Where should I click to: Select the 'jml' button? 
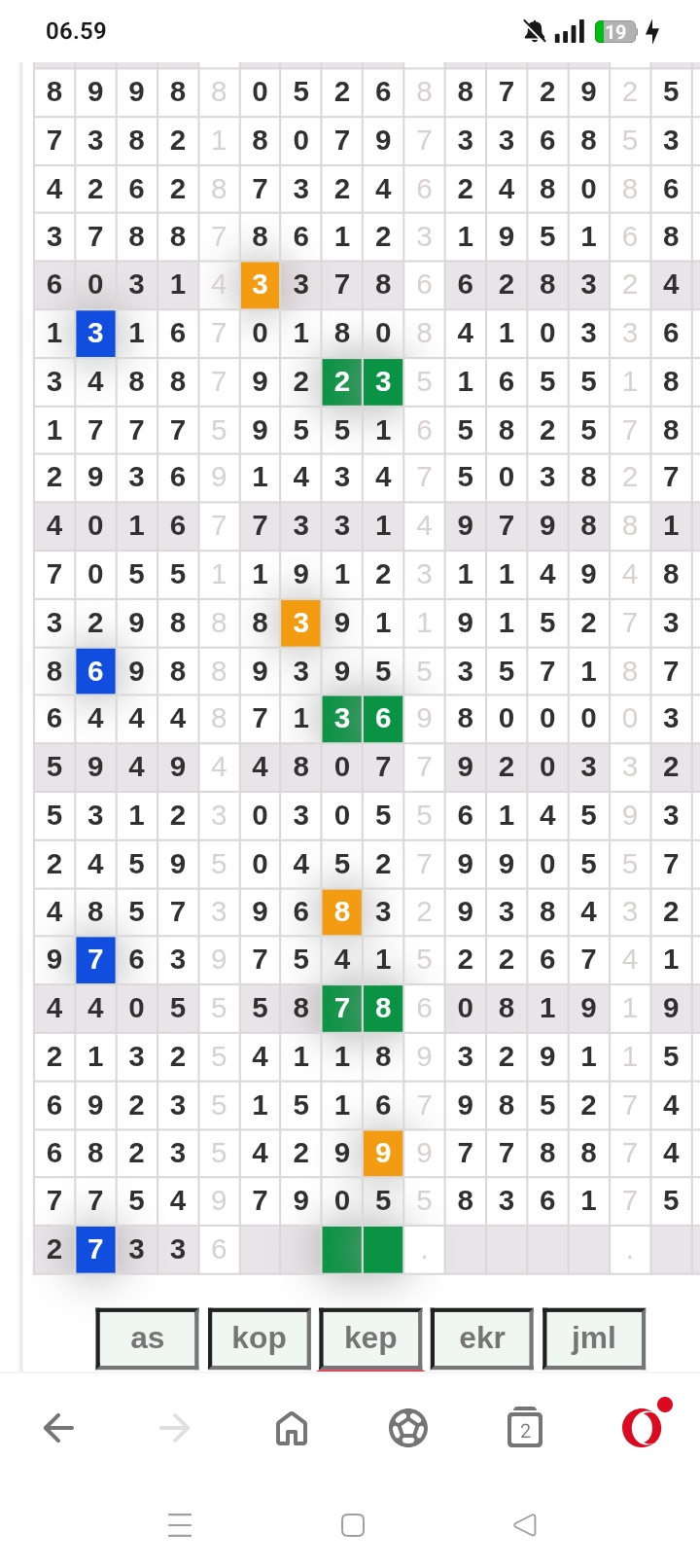click(593, 1338)
